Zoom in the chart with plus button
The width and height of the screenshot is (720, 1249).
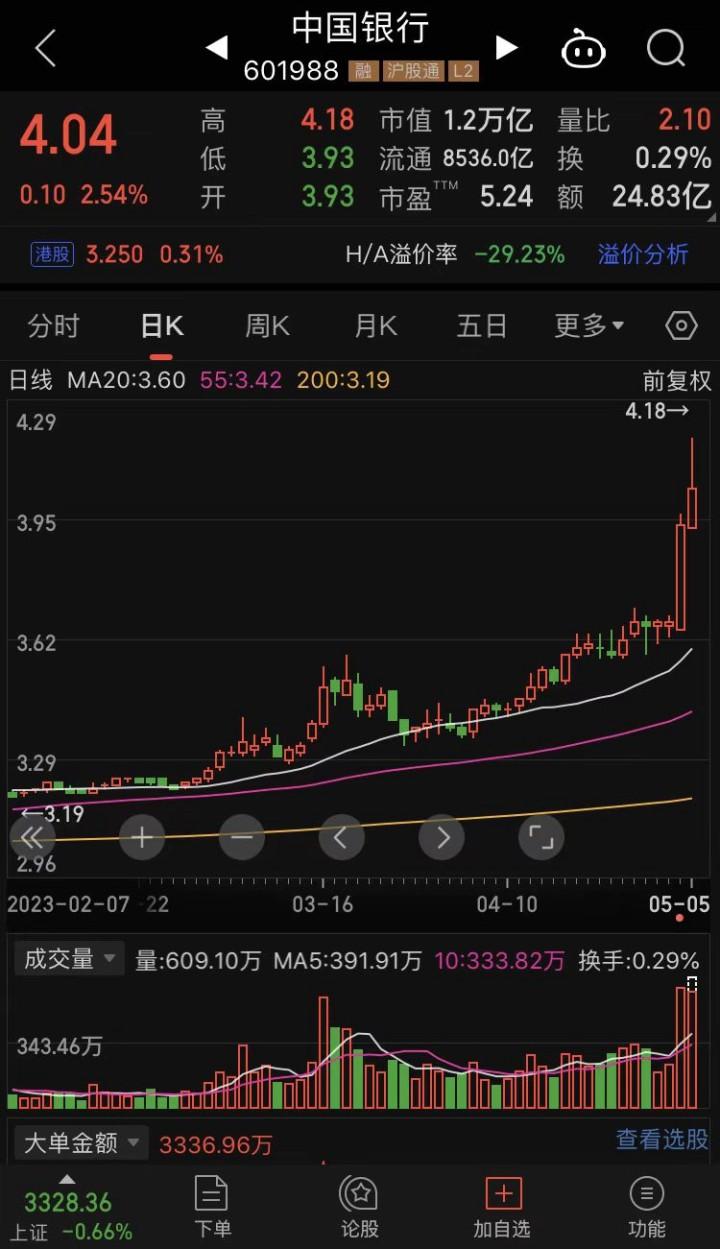[142, 837]
